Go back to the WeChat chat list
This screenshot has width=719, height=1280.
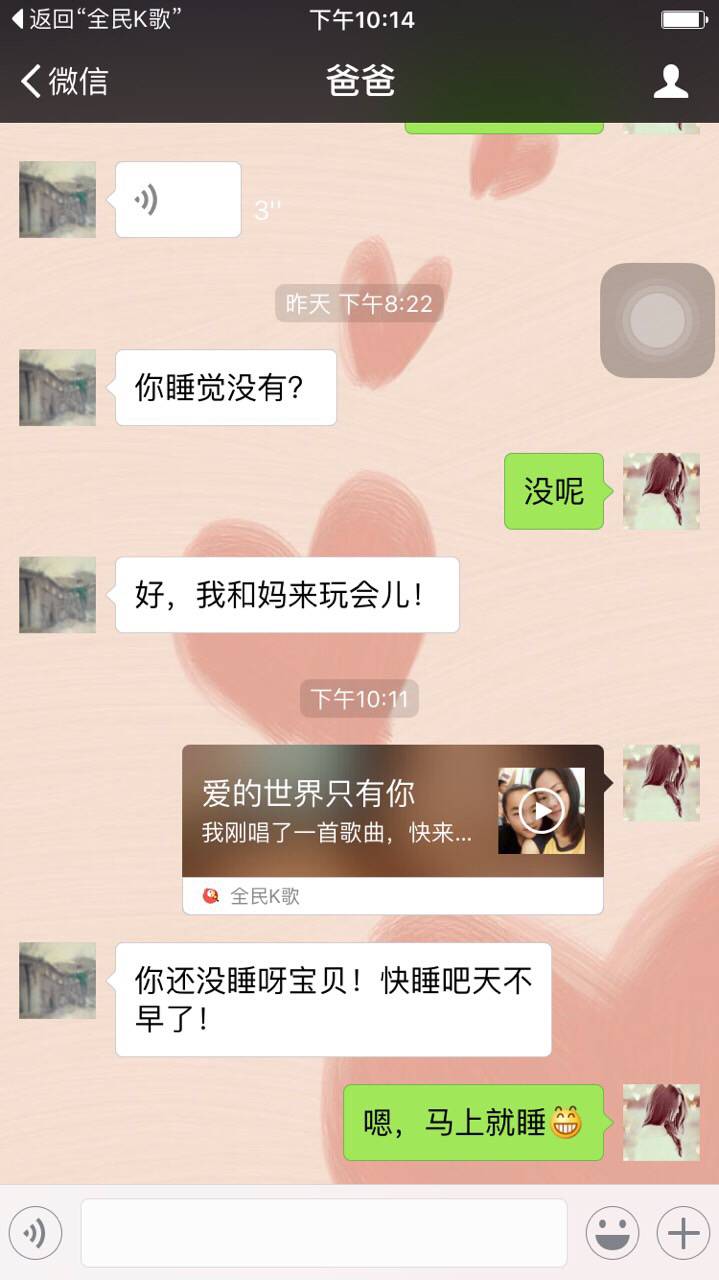[64, 81]
